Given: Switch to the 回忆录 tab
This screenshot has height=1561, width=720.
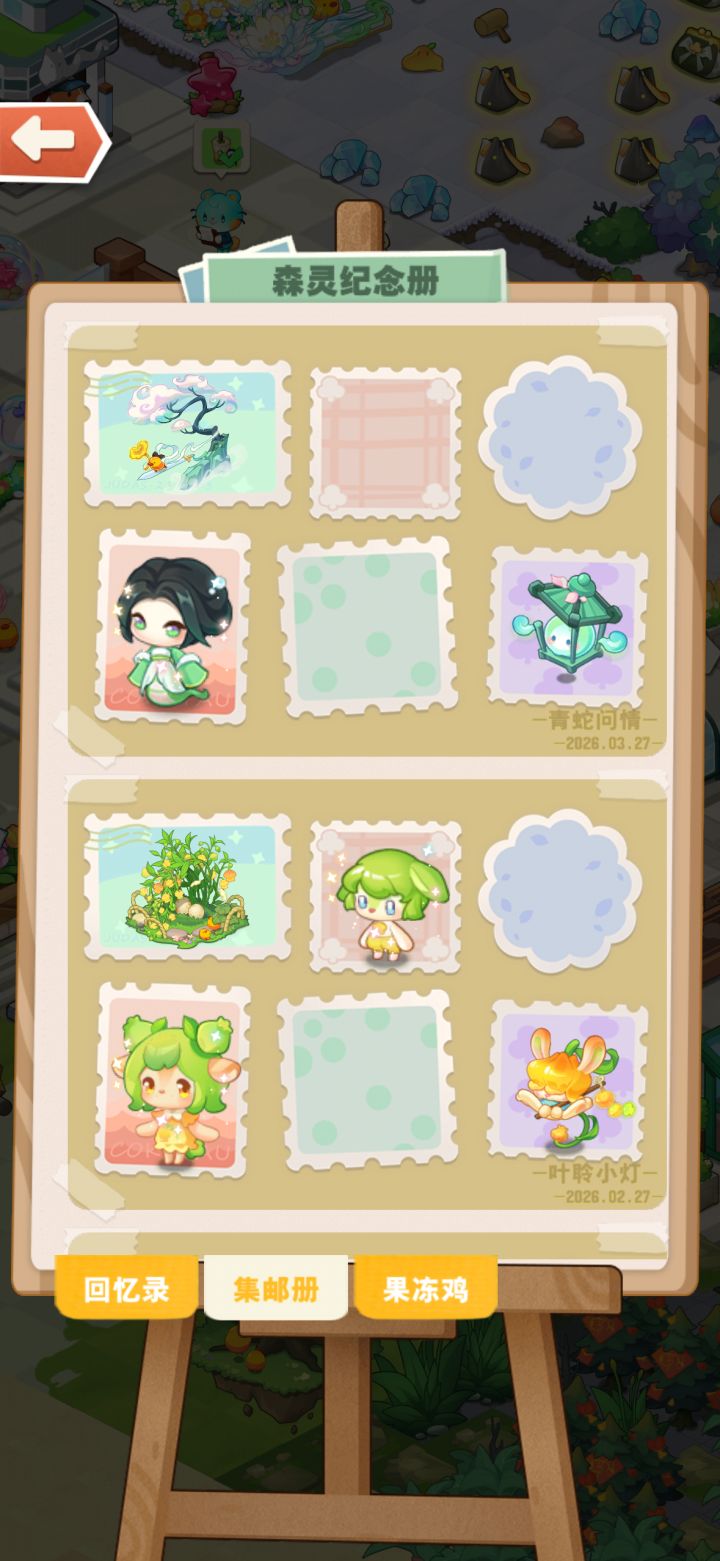Looking at the screenshot, I should (126, 1292).
